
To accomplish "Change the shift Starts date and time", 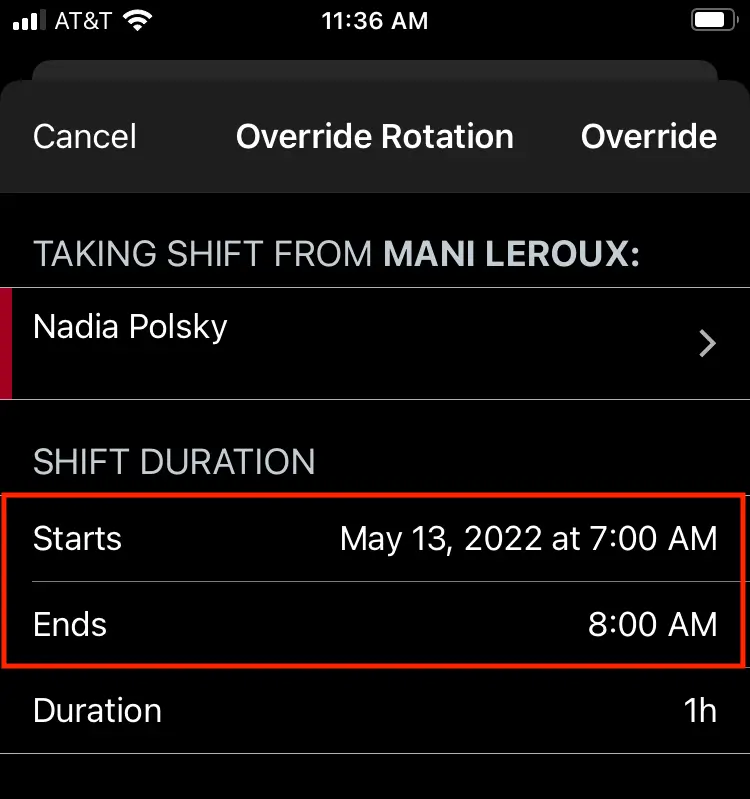I will pos(528,539).
